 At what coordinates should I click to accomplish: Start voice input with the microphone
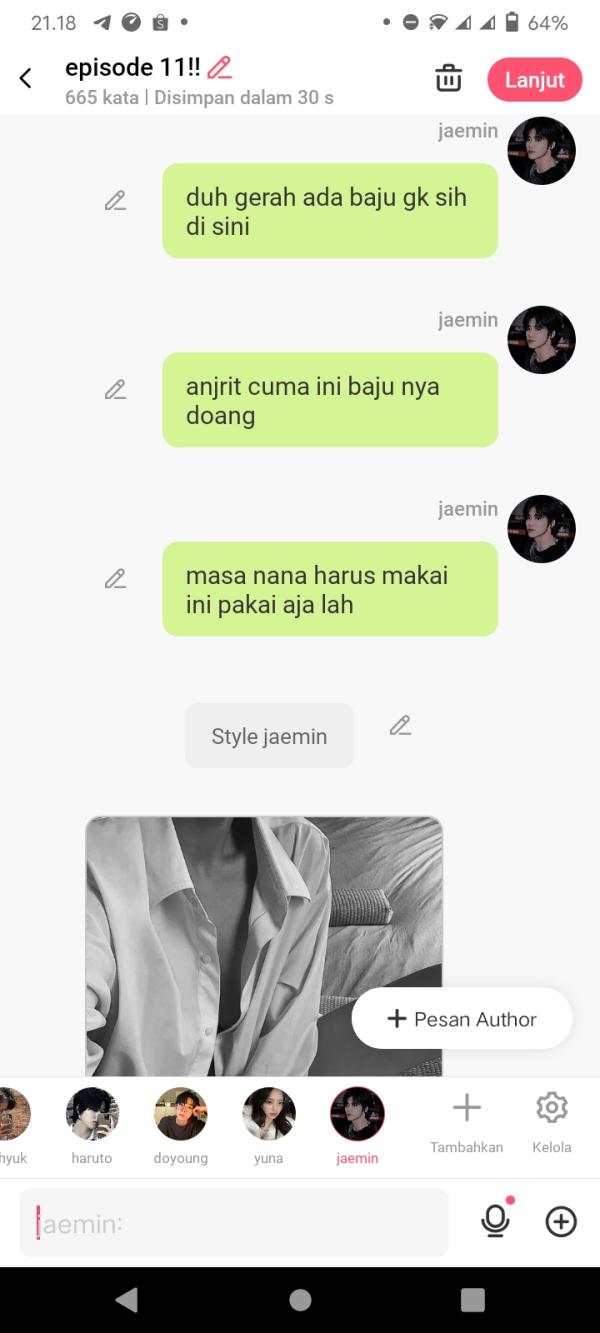[x=495, y=1221]
